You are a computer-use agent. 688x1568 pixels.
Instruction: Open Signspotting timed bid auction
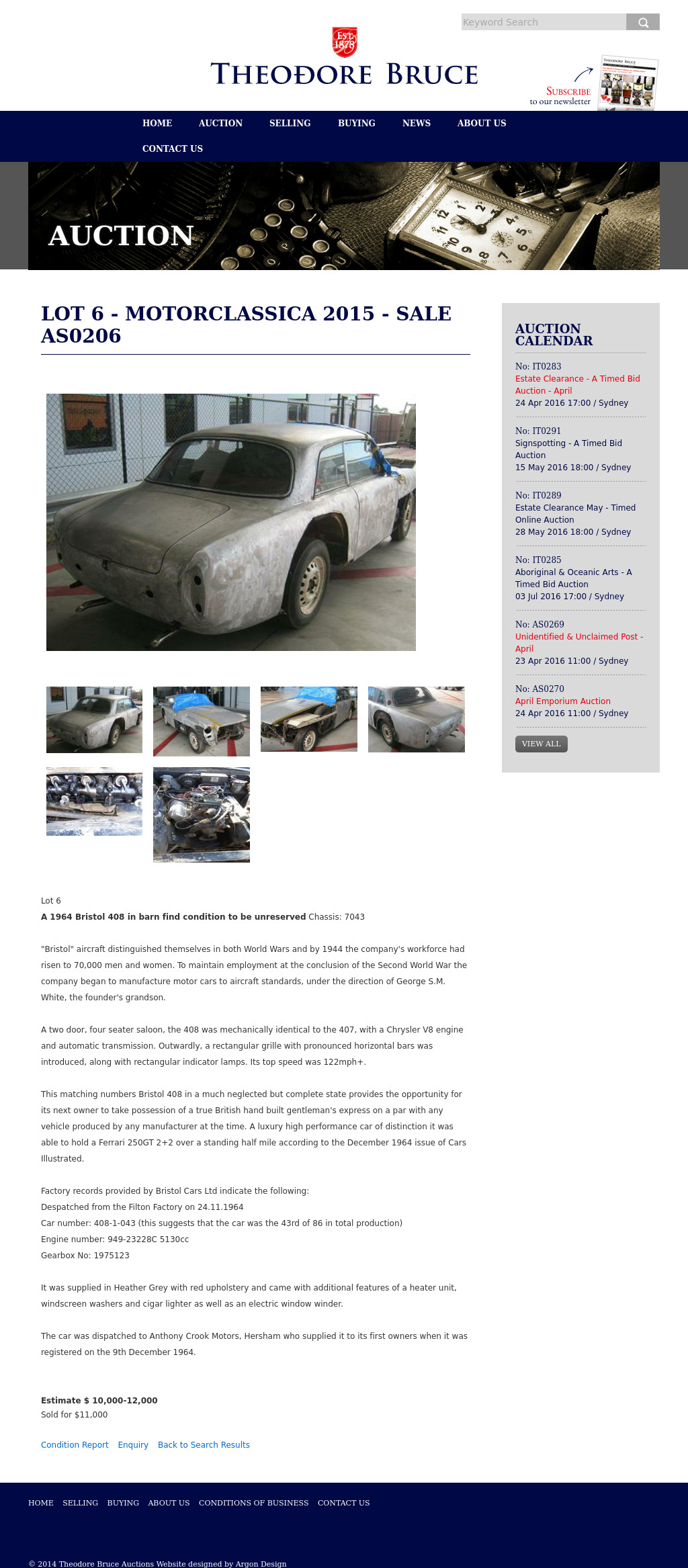click(x=568, y=449)
